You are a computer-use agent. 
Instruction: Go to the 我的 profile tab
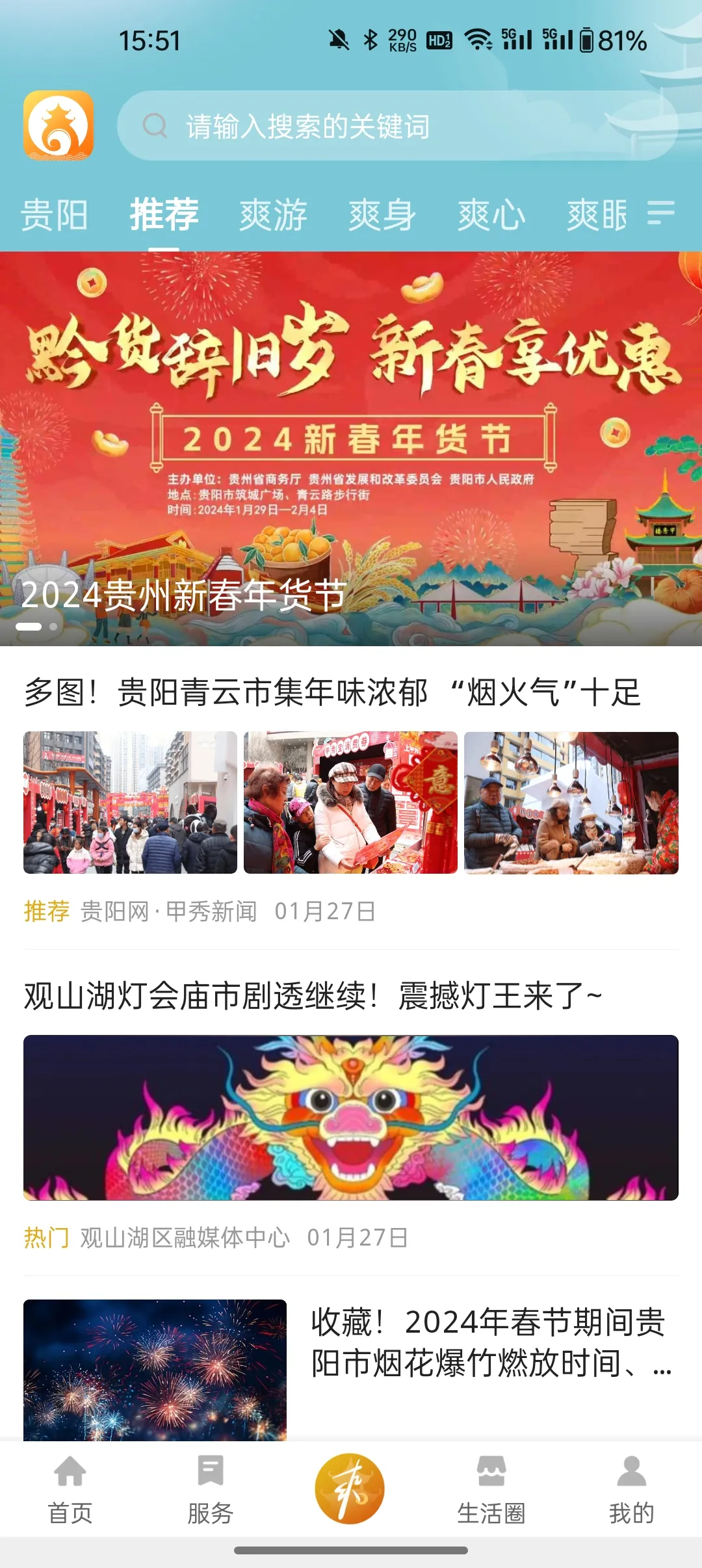coord(631,1489)
